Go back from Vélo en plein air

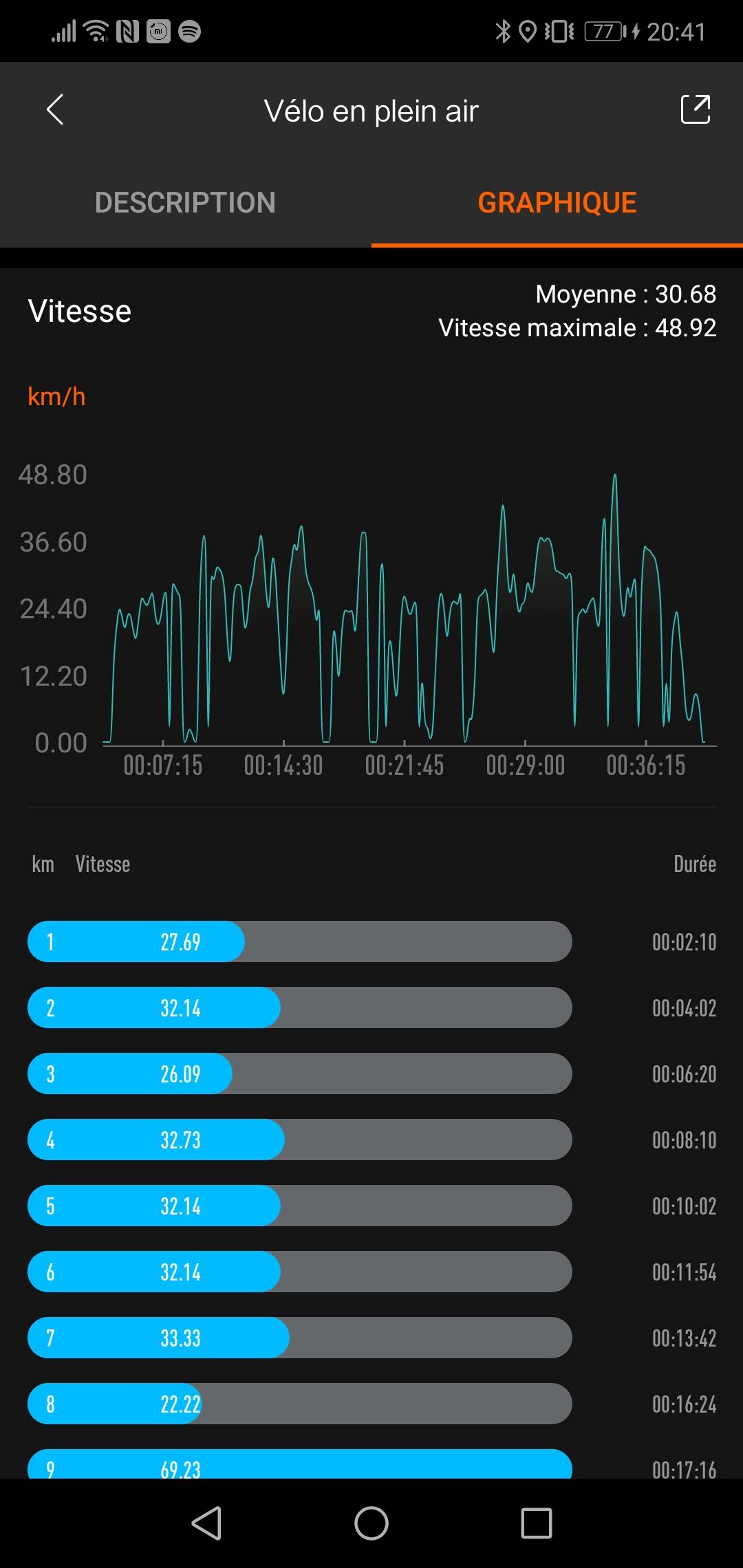point(55,110)
